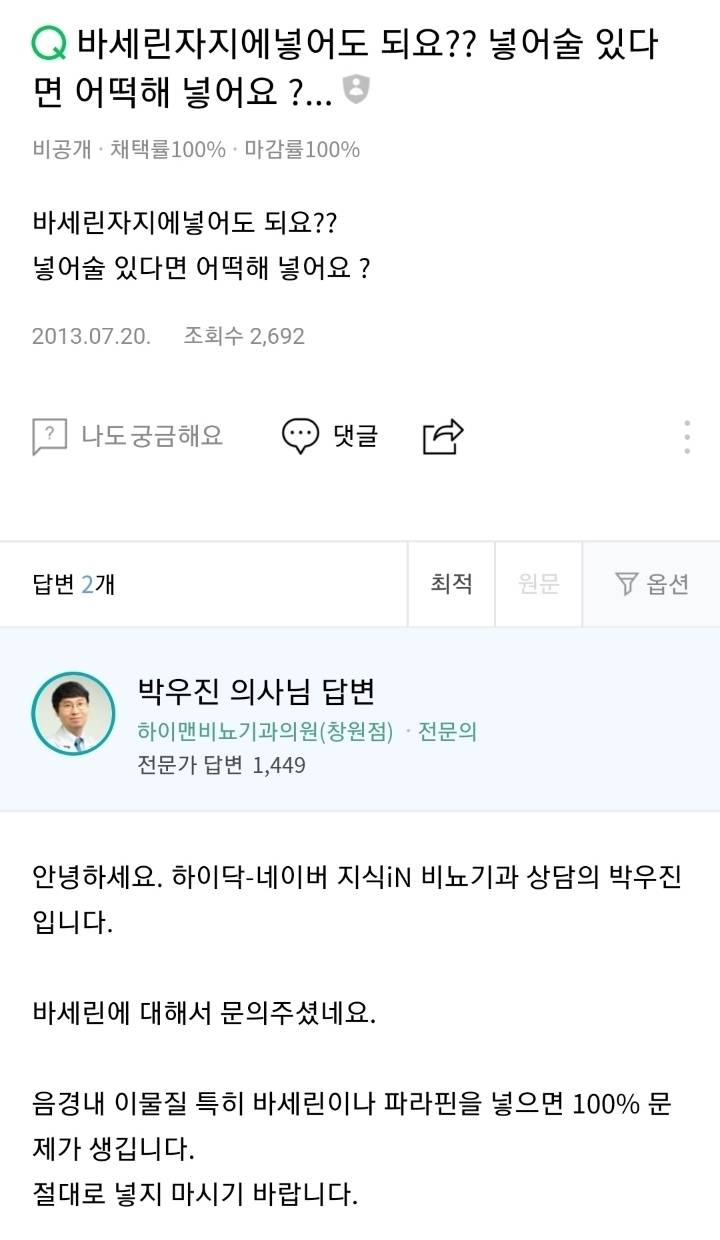Screen dimensions: 720x1240
Task: Share this question
Action: pyautogui.click(x=444, y=436)
